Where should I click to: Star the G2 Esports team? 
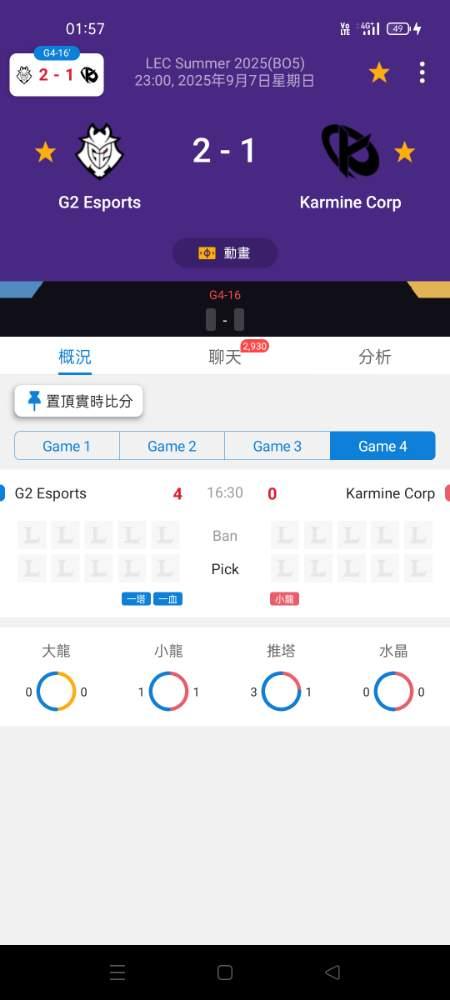click(x=45, y=152)
